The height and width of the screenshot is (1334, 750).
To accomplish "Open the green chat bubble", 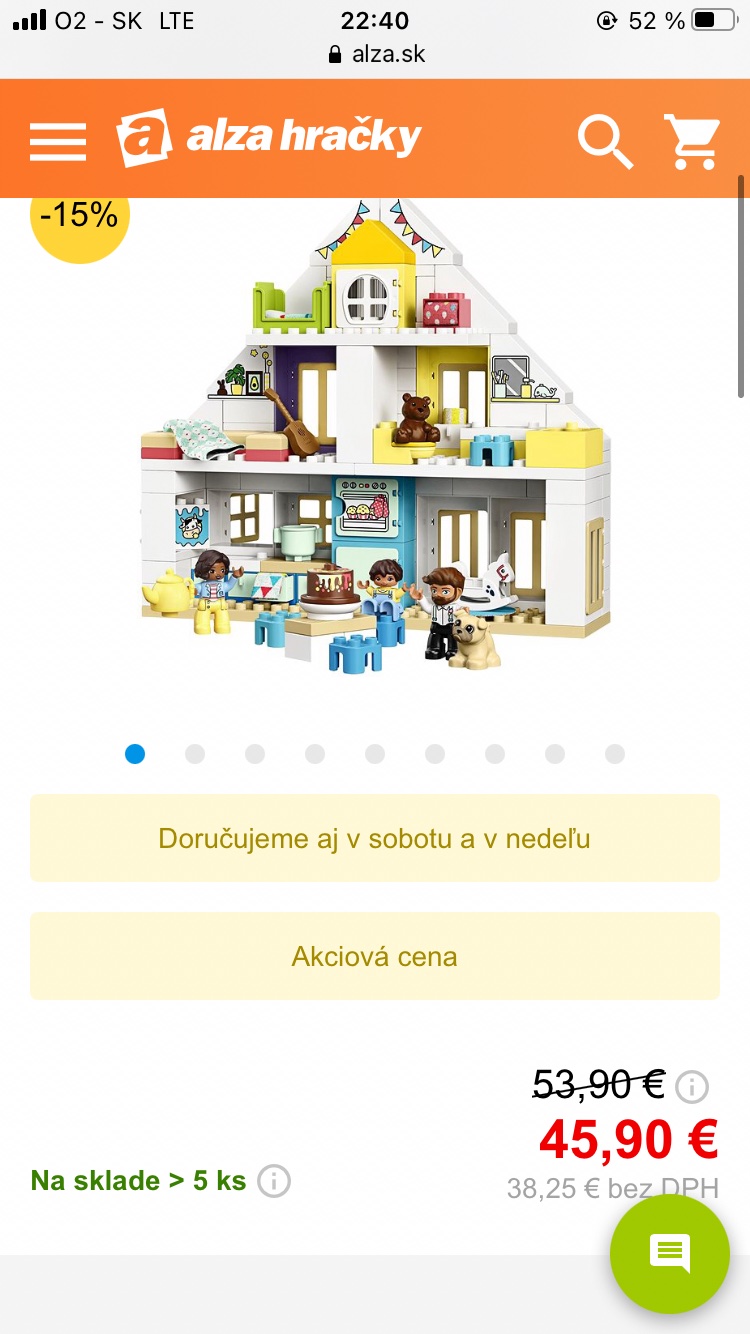I will pyautogui.click(x=670, y=1253).
